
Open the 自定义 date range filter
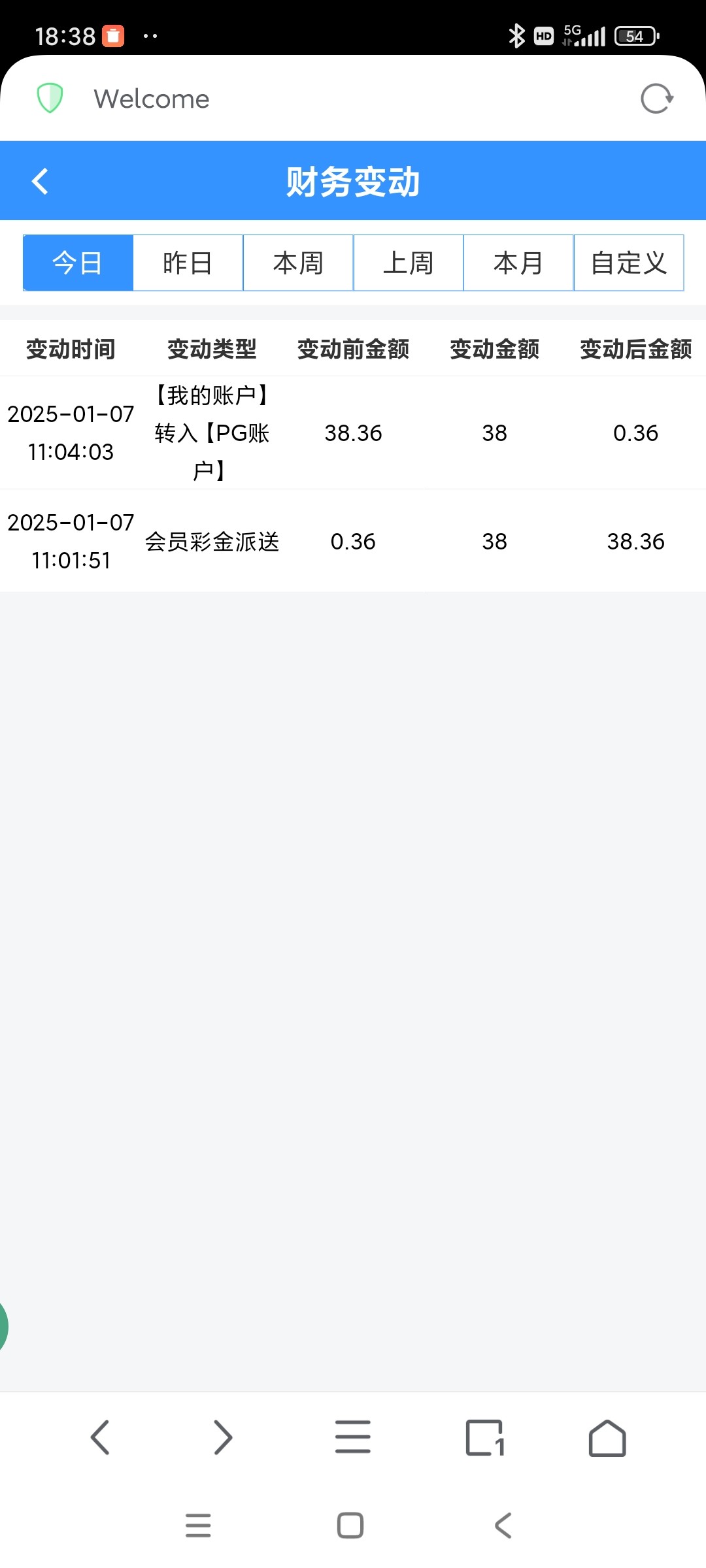(x=628, y=263)
